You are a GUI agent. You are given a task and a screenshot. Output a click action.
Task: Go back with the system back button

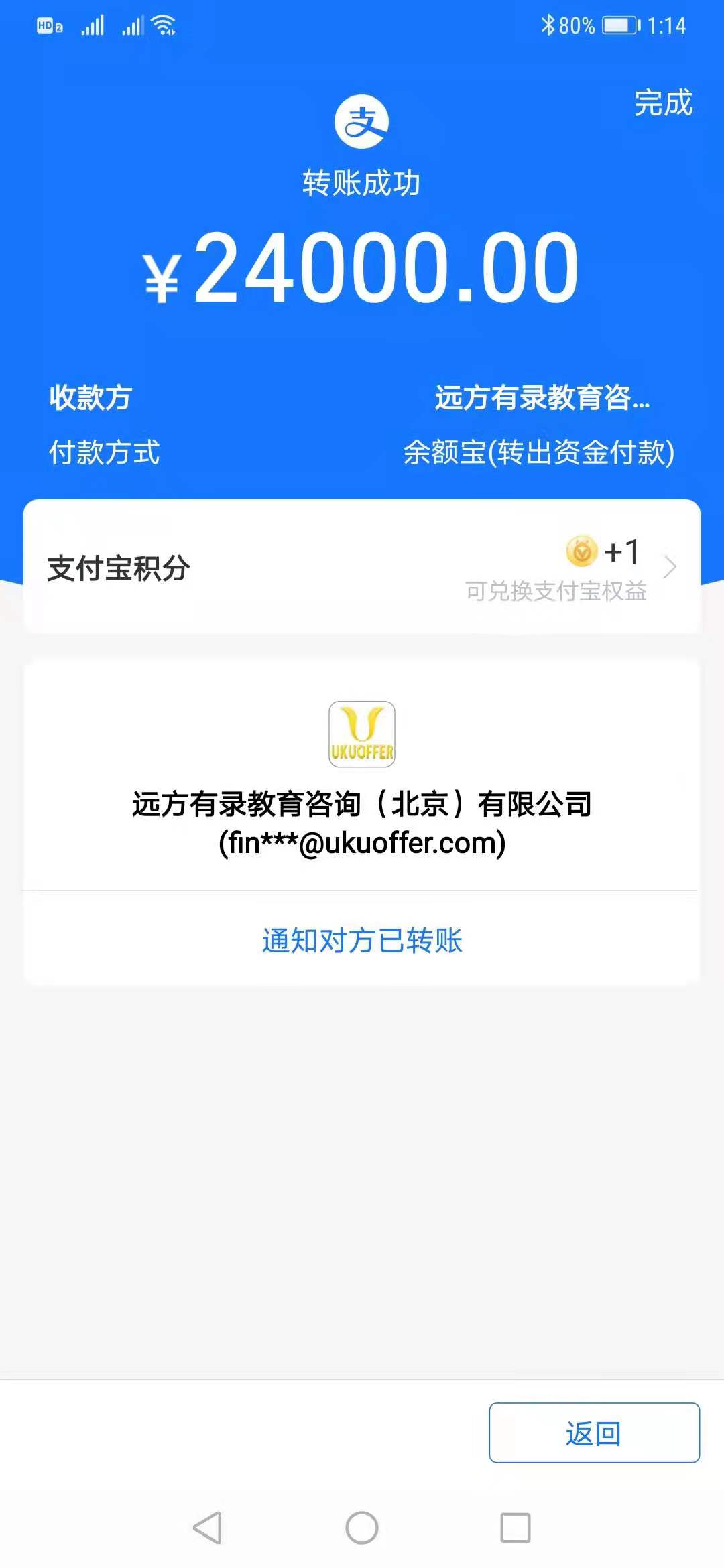click(208, 1528)
